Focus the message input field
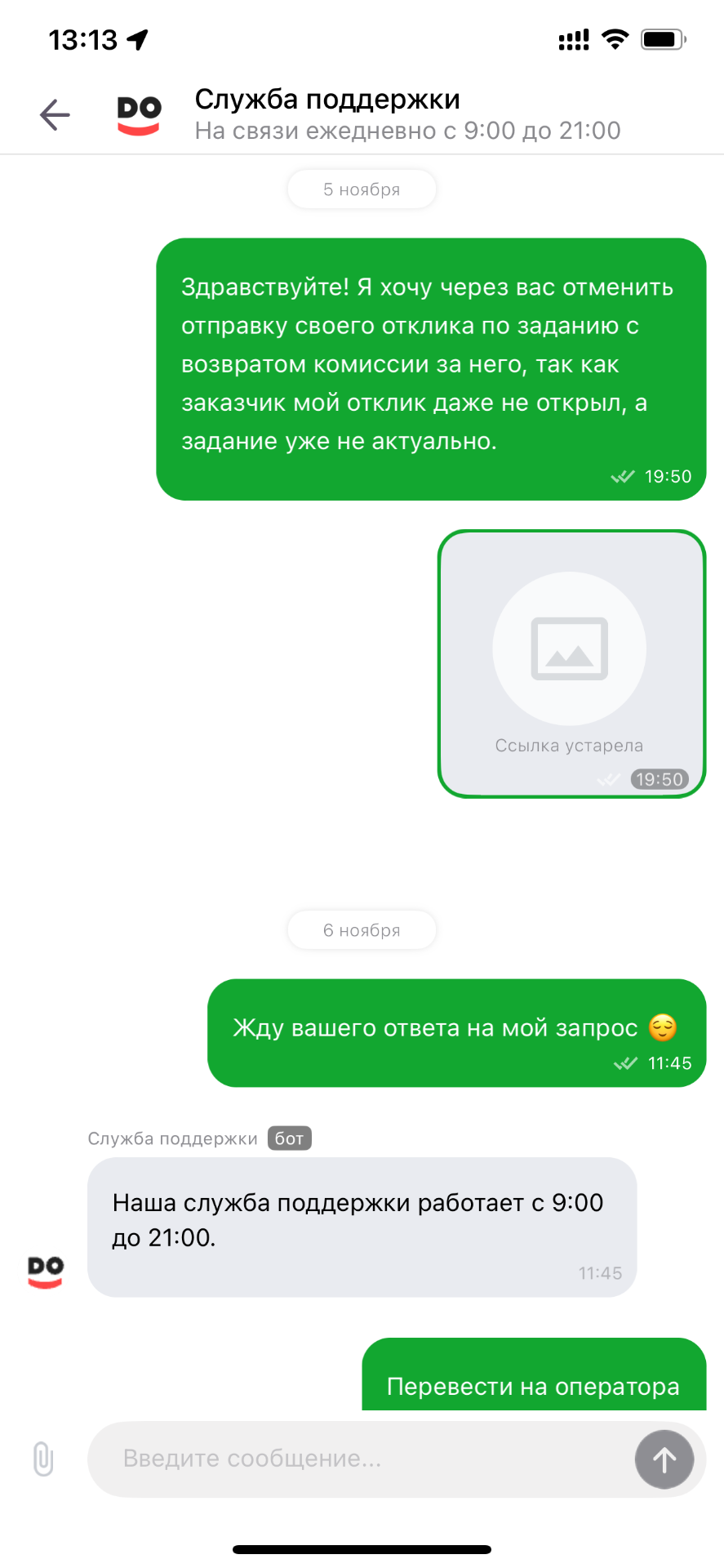 pyautogui.click(x=359, y=1459)
